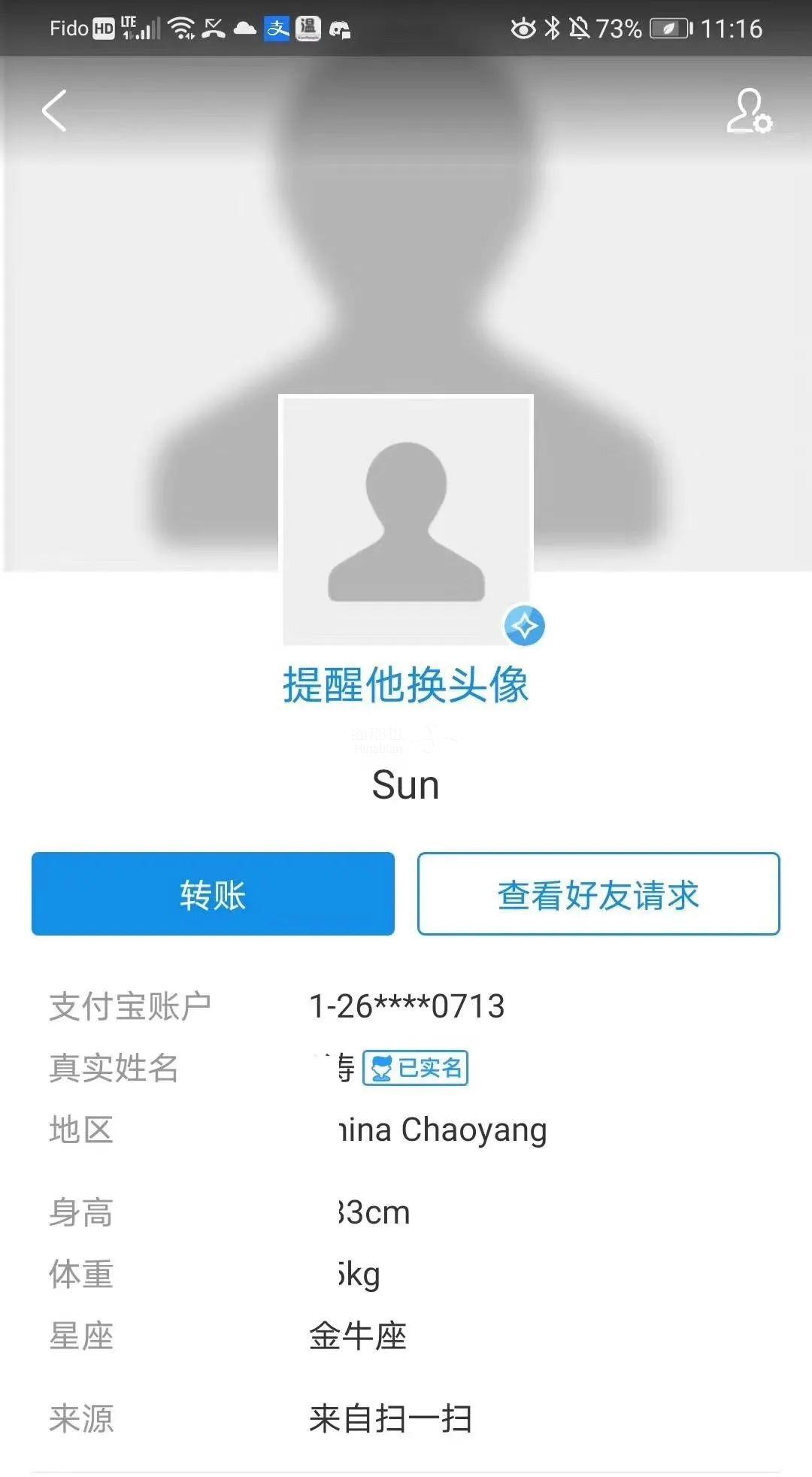Image resolution: width=812 pixels, height=1477 pixels.
Task: Open friend settings icon at top right
Action: 749,111
